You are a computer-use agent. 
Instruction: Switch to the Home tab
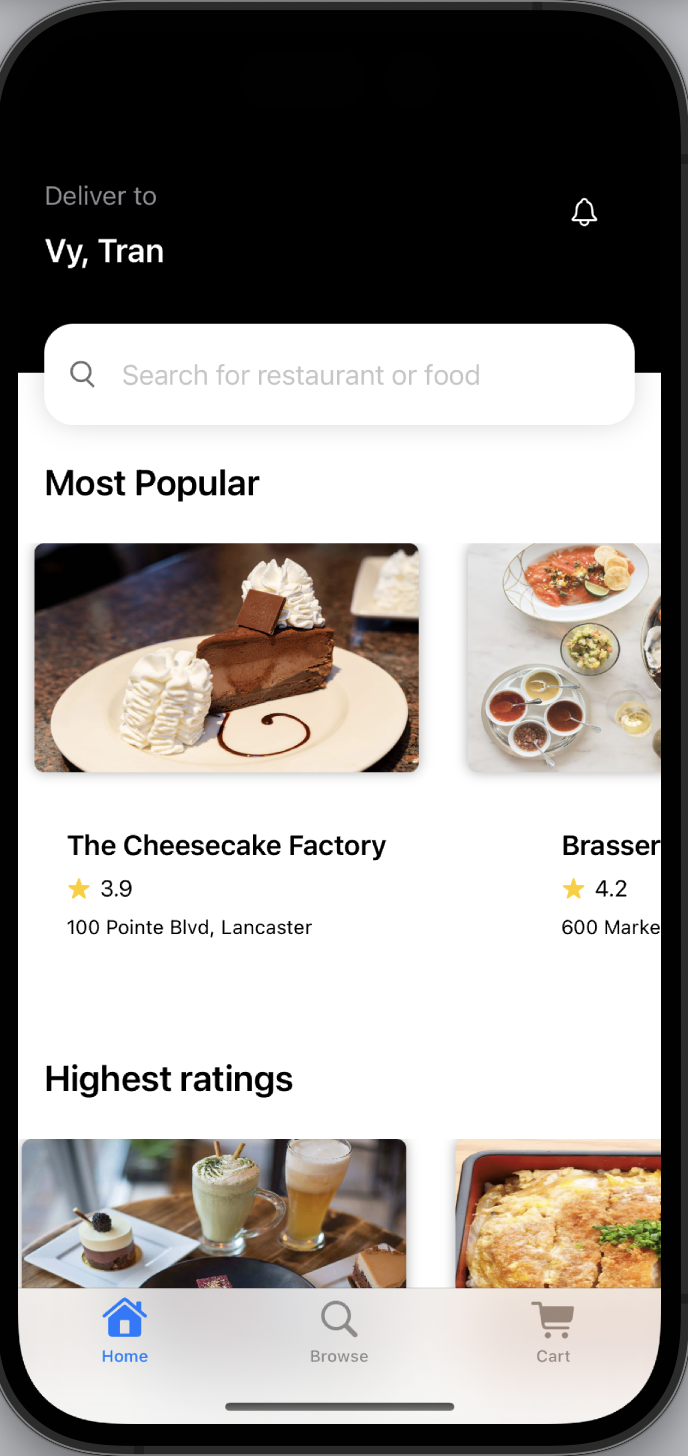(x=125, y=1332)
